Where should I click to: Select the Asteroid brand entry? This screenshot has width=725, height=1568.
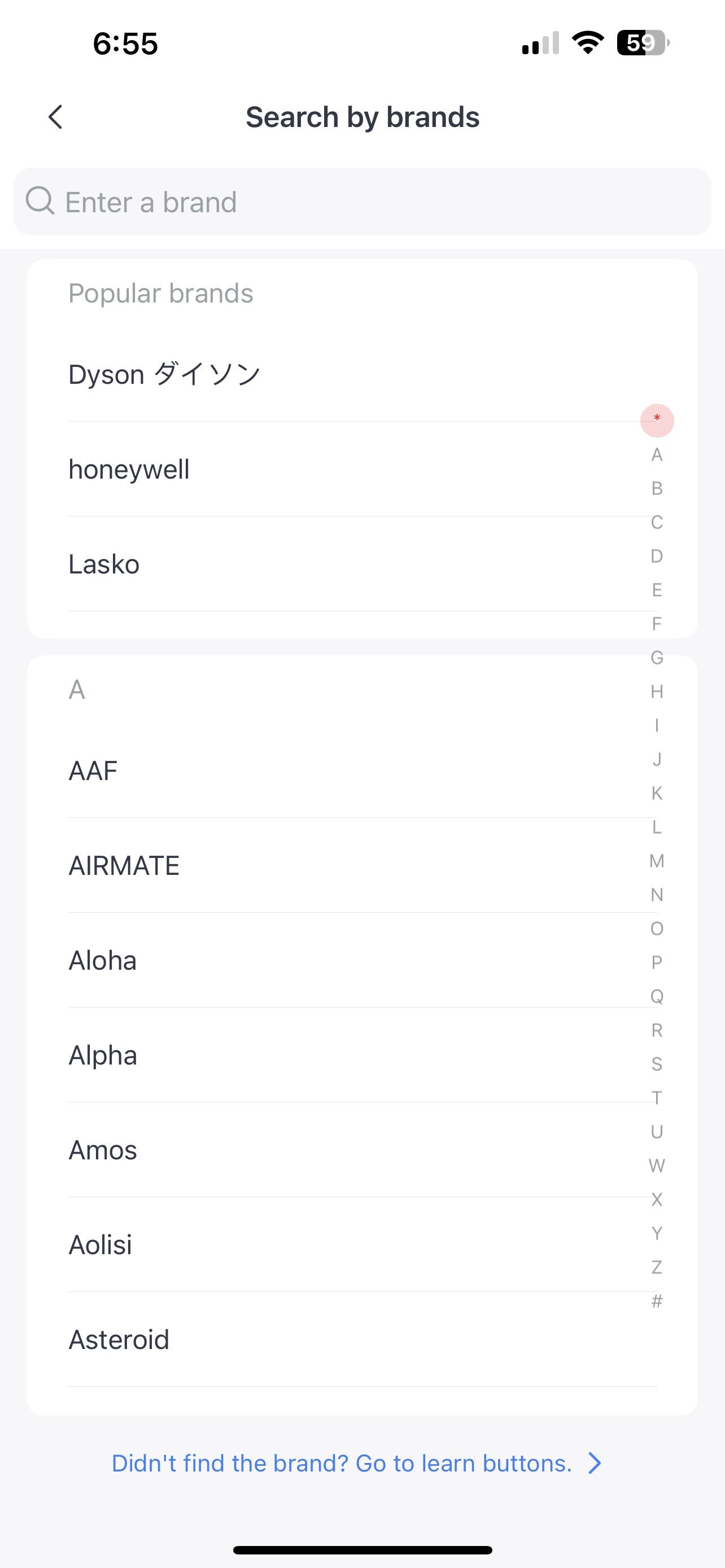point(119,1339)
